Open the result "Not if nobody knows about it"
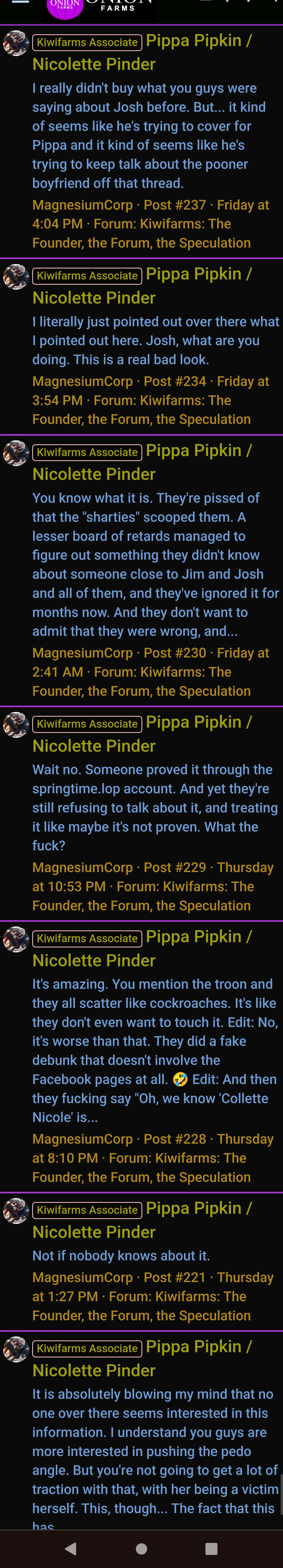283x1568 pixels. tap(121, 1256)
